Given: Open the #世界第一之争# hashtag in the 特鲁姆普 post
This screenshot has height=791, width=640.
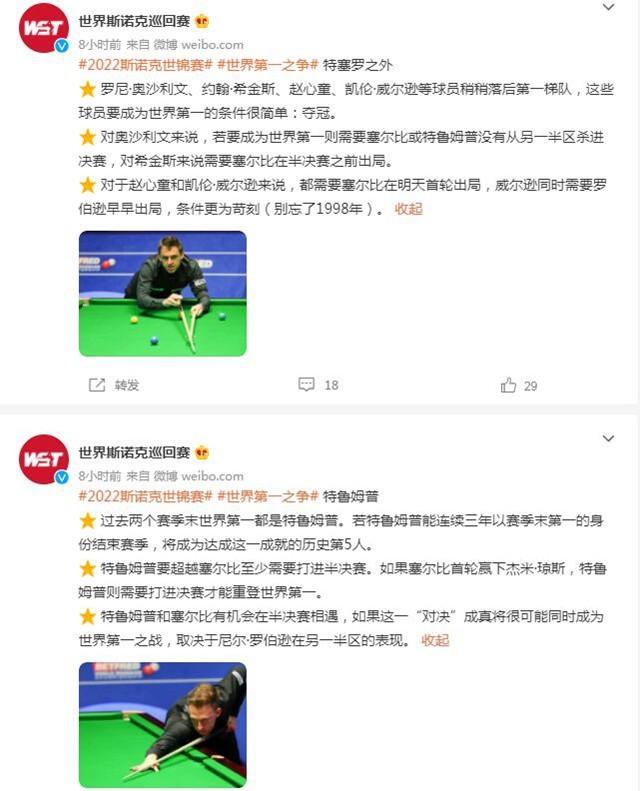Looking at the screenshot, I should (x=266, y=496).
